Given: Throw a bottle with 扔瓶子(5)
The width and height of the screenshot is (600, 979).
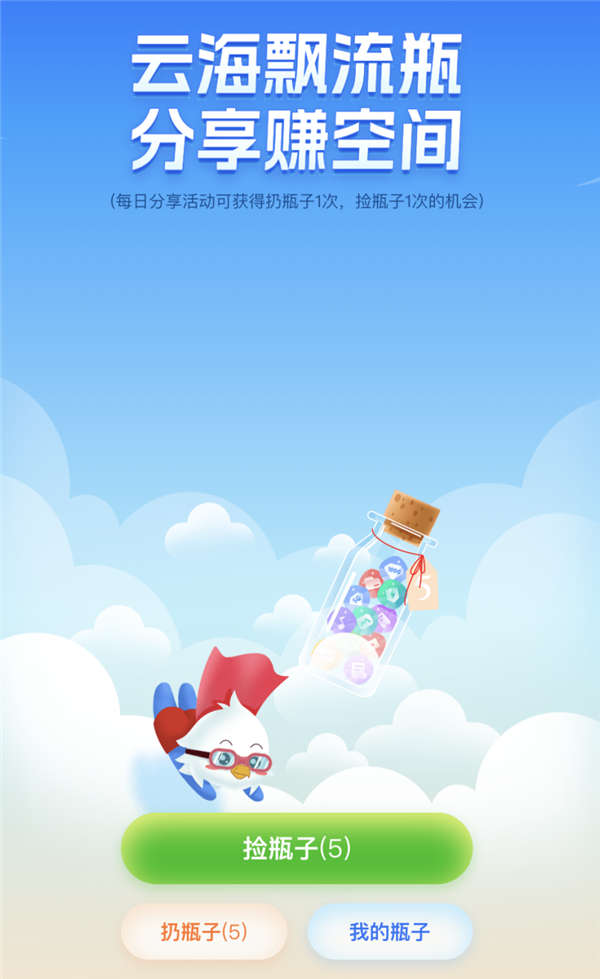Looking at the screenshot, I should tap(204, 932).
